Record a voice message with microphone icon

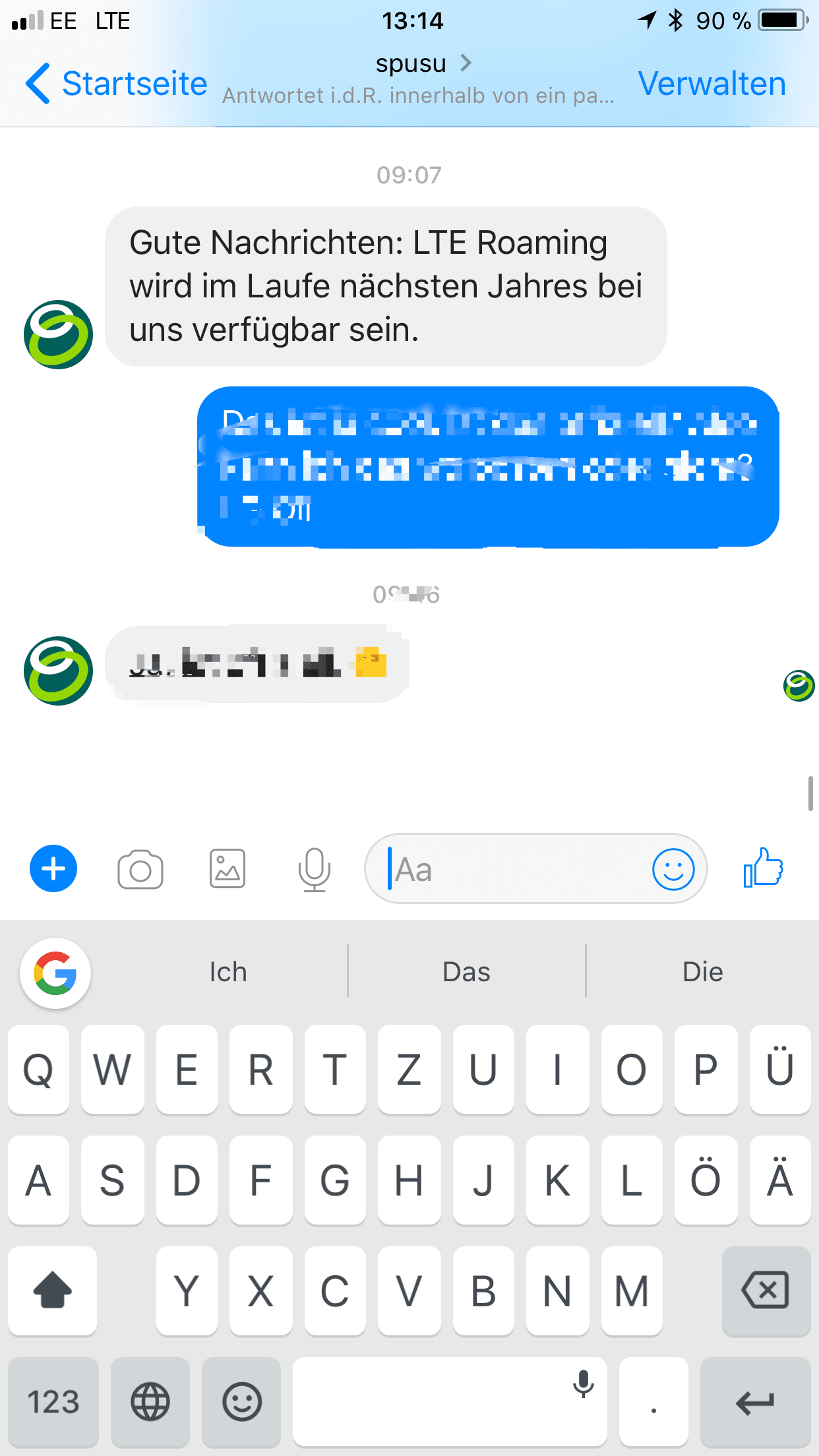pos(315,869)
